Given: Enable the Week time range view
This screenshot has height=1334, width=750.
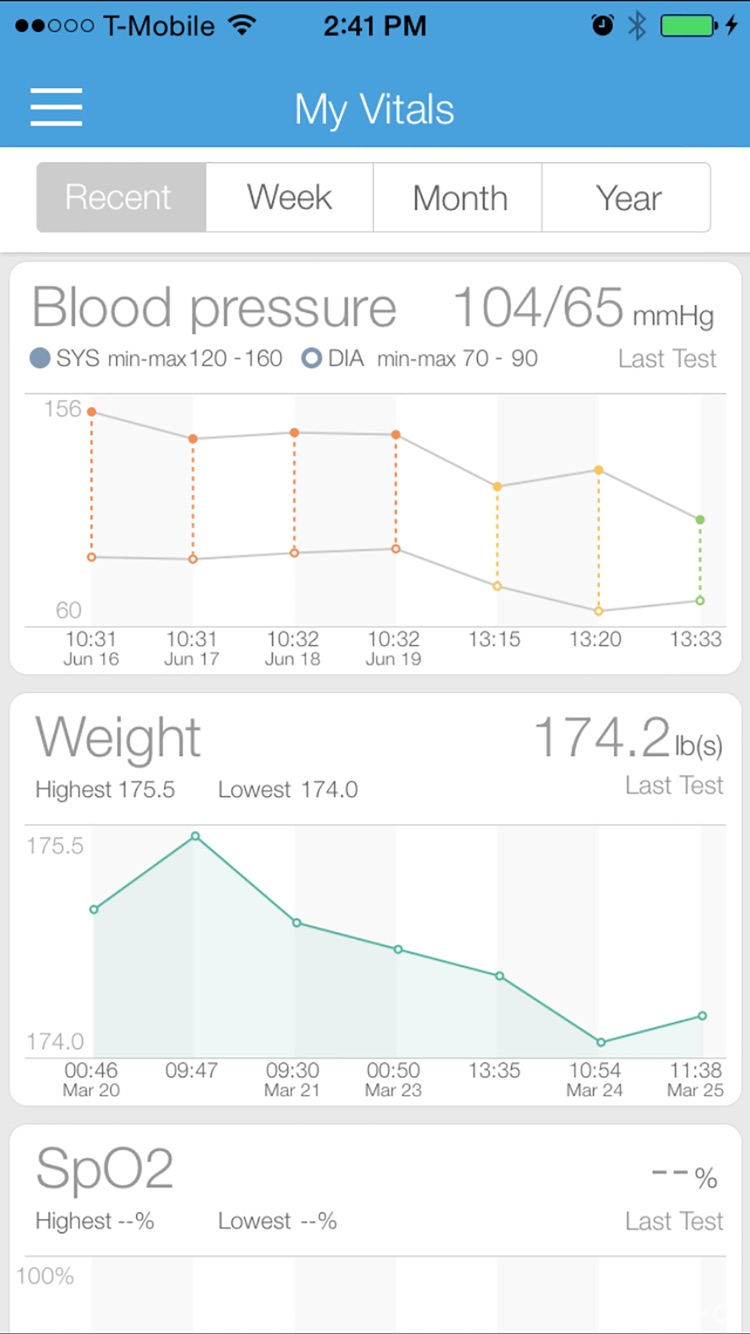Looking at the screenshot, I should tap(289, 197).
